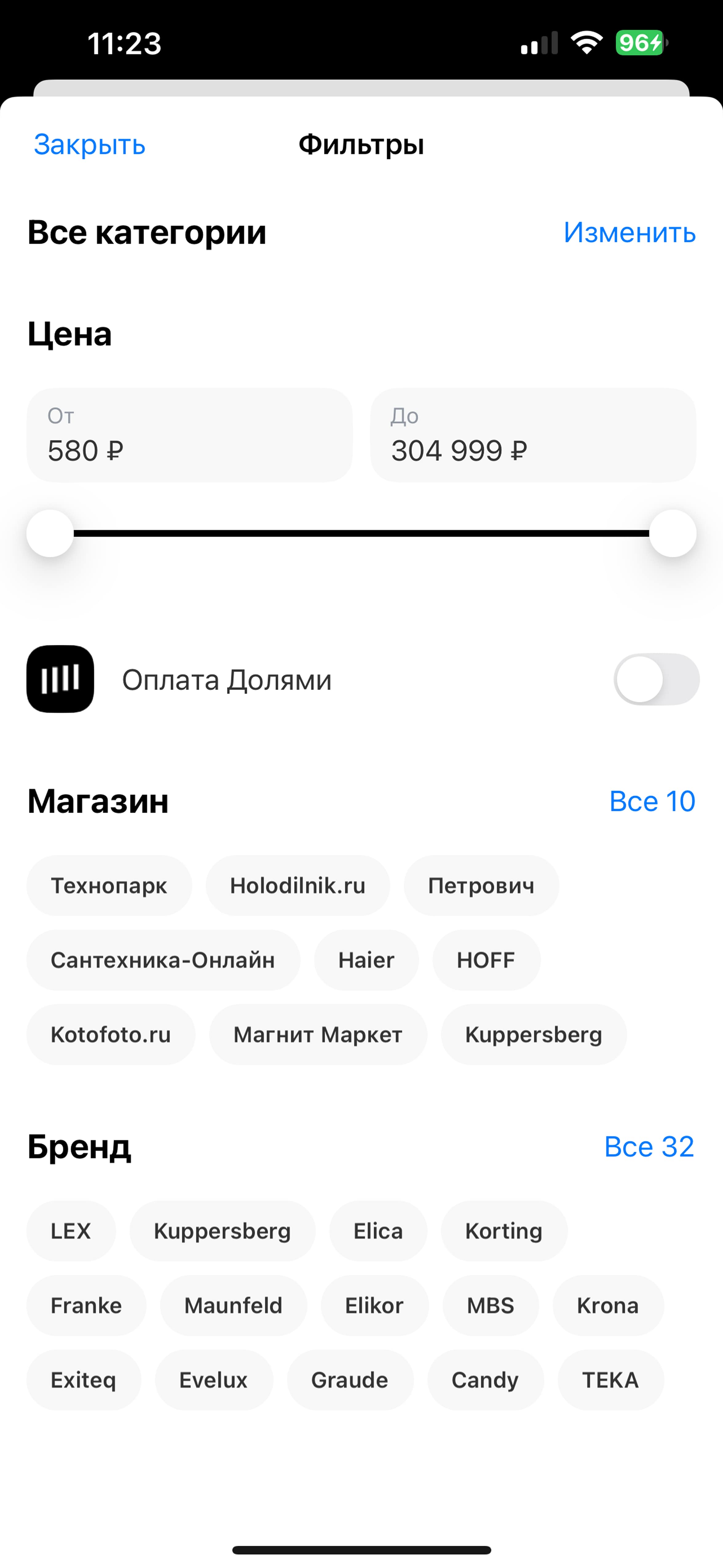Filter by Holodilnik.ru store
The image size is (723, 1568).
tap(298, 885)
